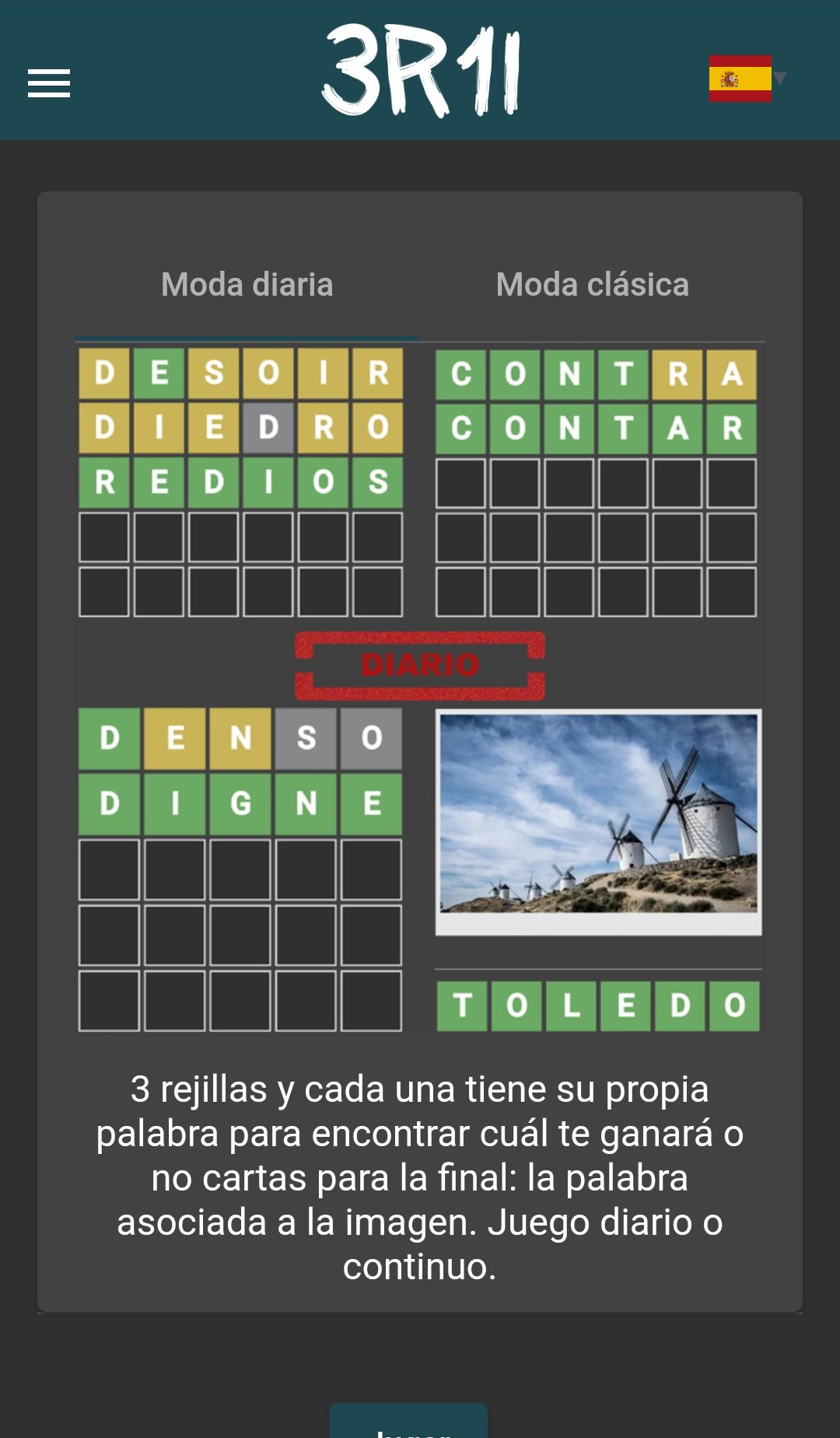
Task: Switch to the Moda diaria tab
Action: pos(247,285)
